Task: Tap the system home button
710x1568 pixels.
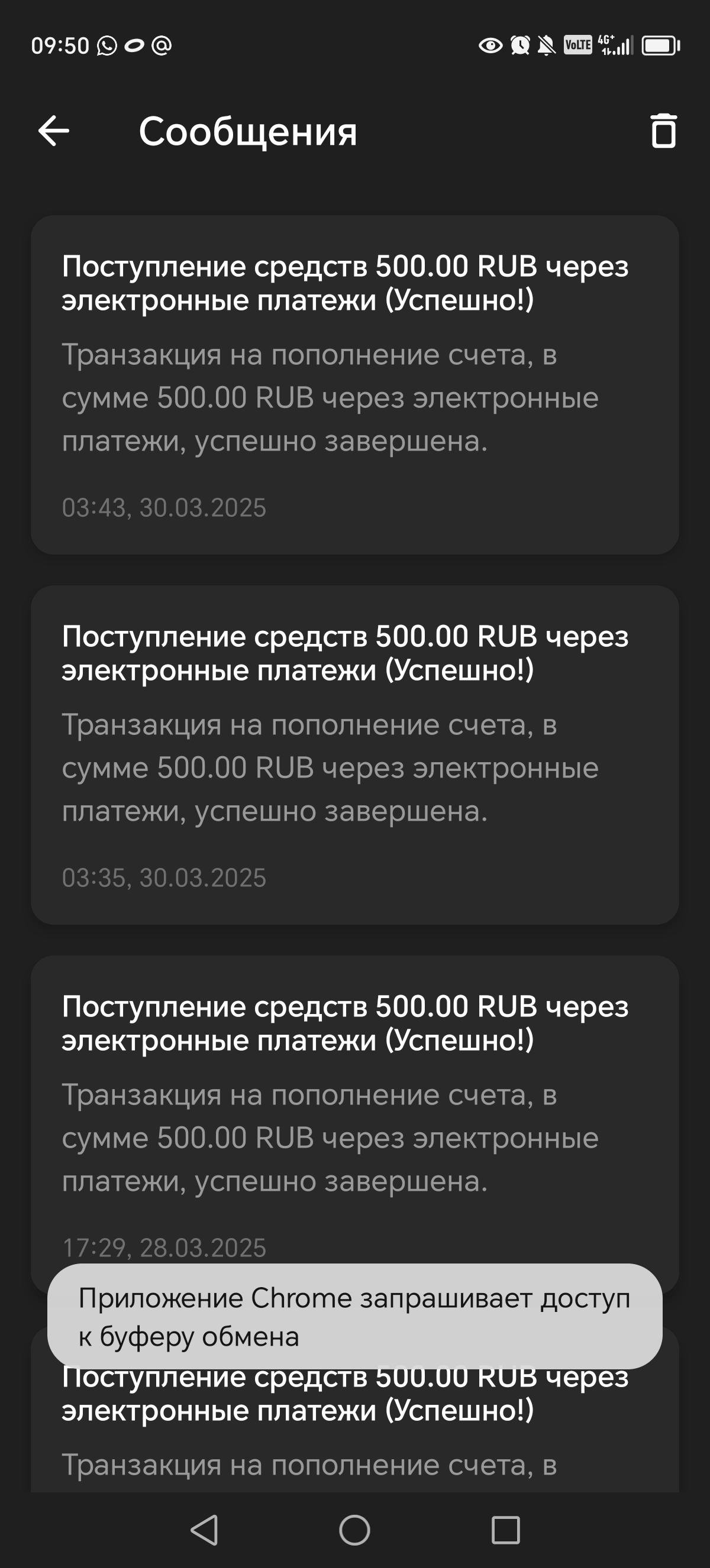Action: pos(354,1530)
